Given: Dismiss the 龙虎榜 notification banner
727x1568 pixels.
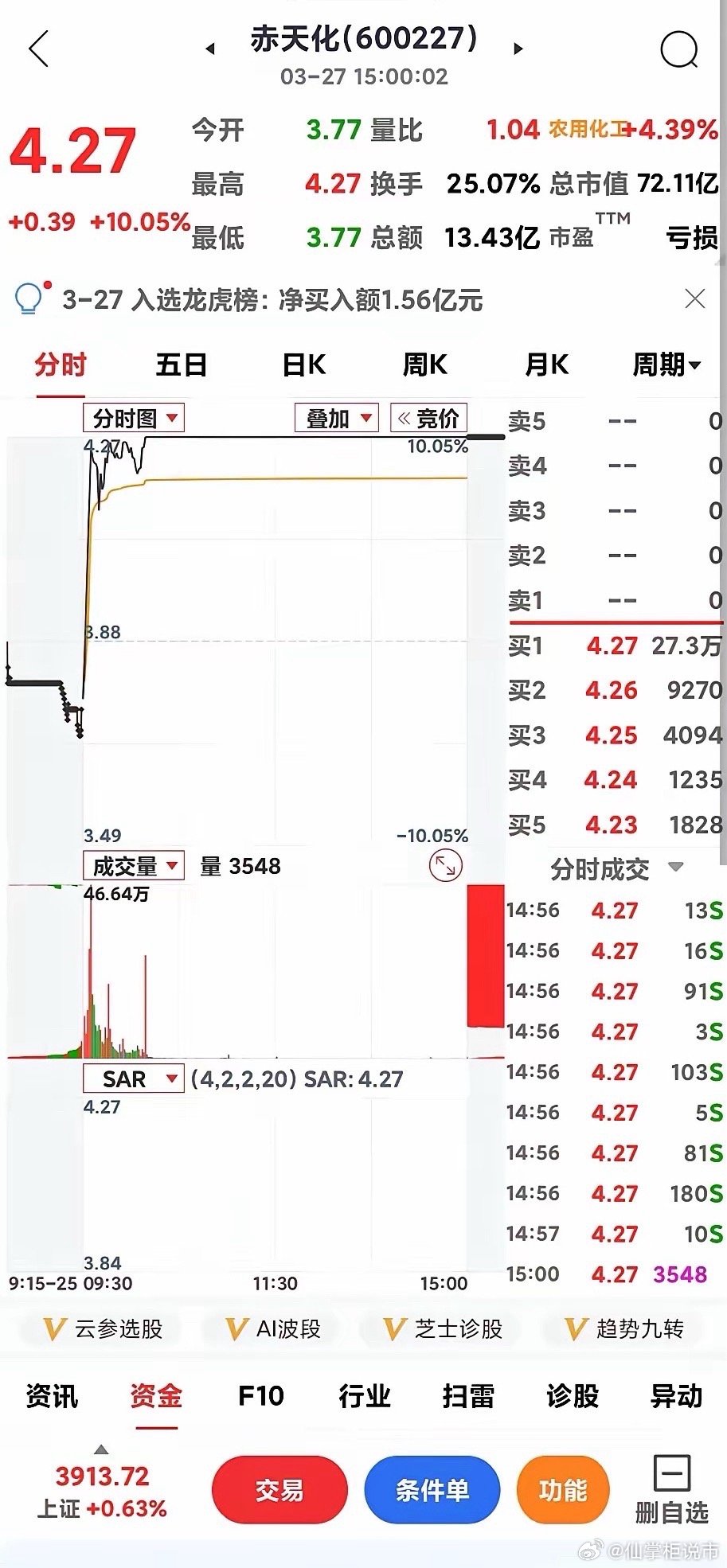Looking at the screenshot, I should 694,299.
